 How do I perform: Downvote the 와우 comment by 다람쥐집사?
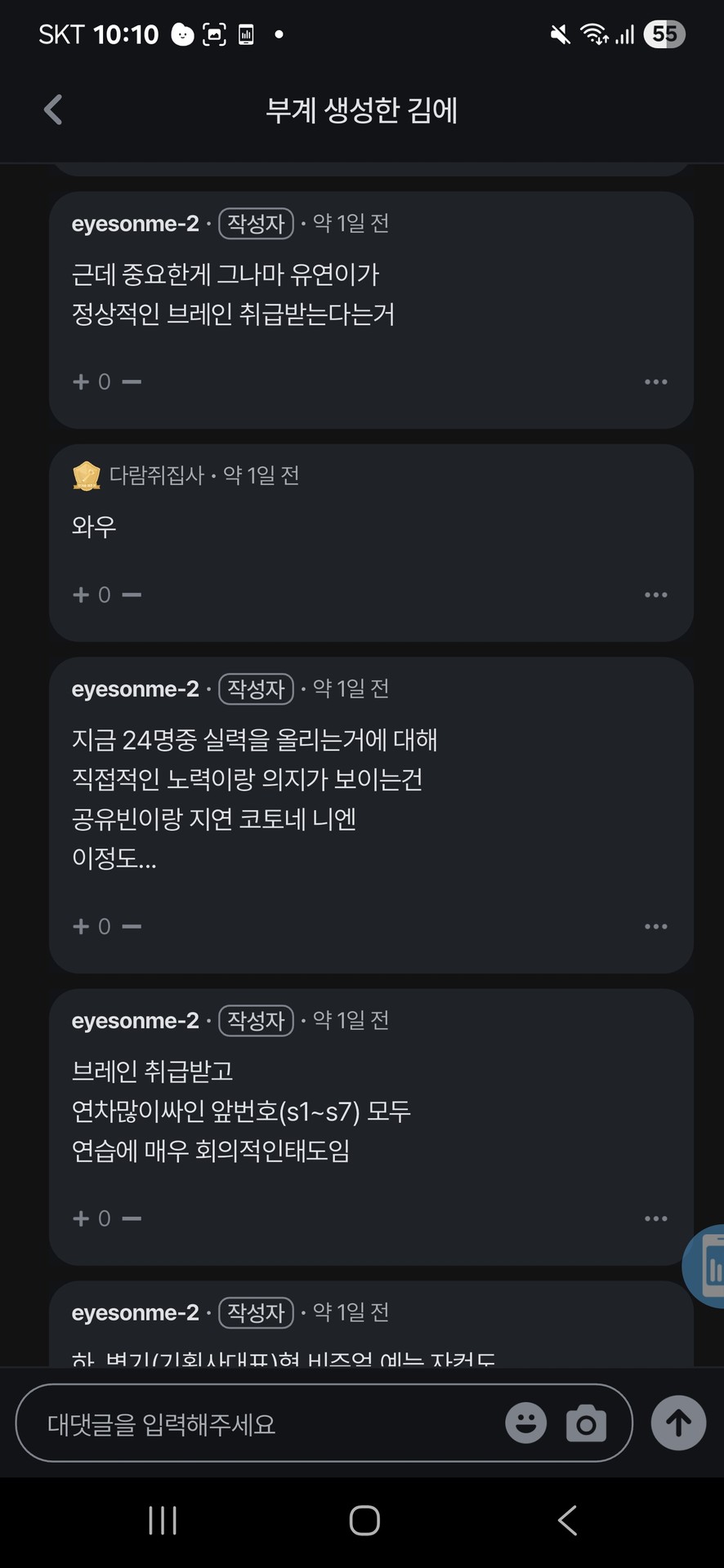point(132,595)
